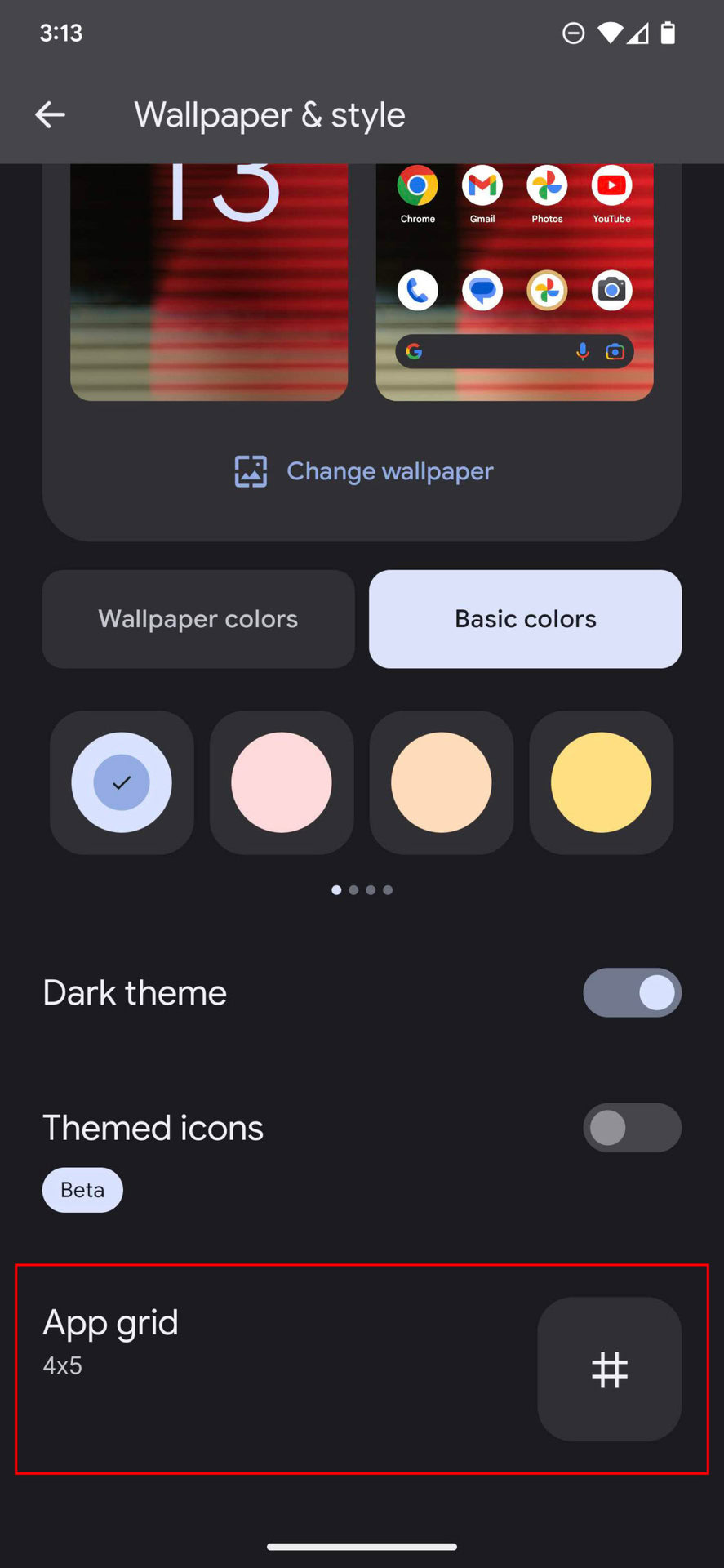This screenshot has height=1568, width=724.
Task: Go back from Wallpaper & style
Action: 50,115
